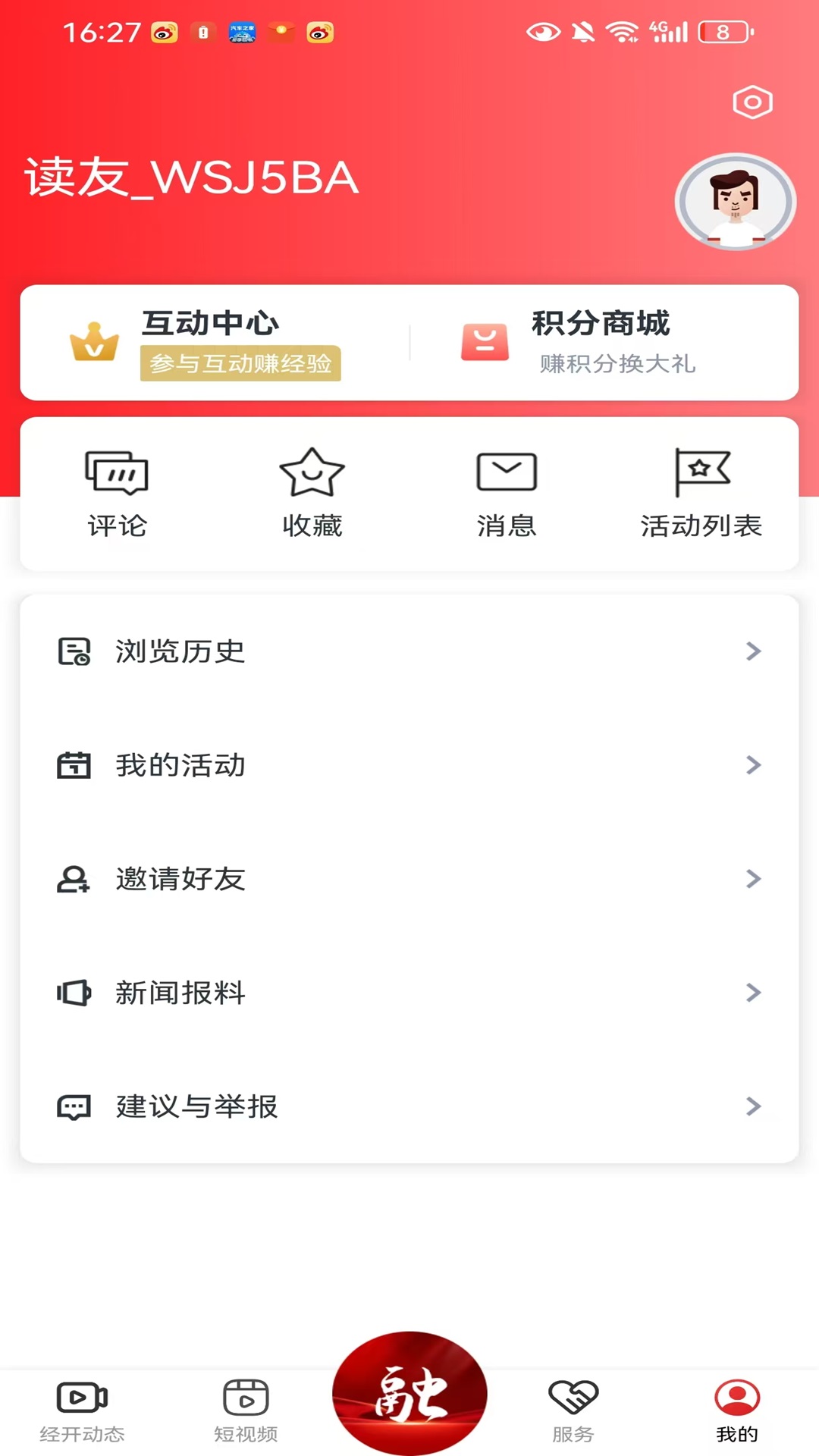Open the 收藏 favorites star icon
The width and height of the screenshot is (819, 1456).
312,472
